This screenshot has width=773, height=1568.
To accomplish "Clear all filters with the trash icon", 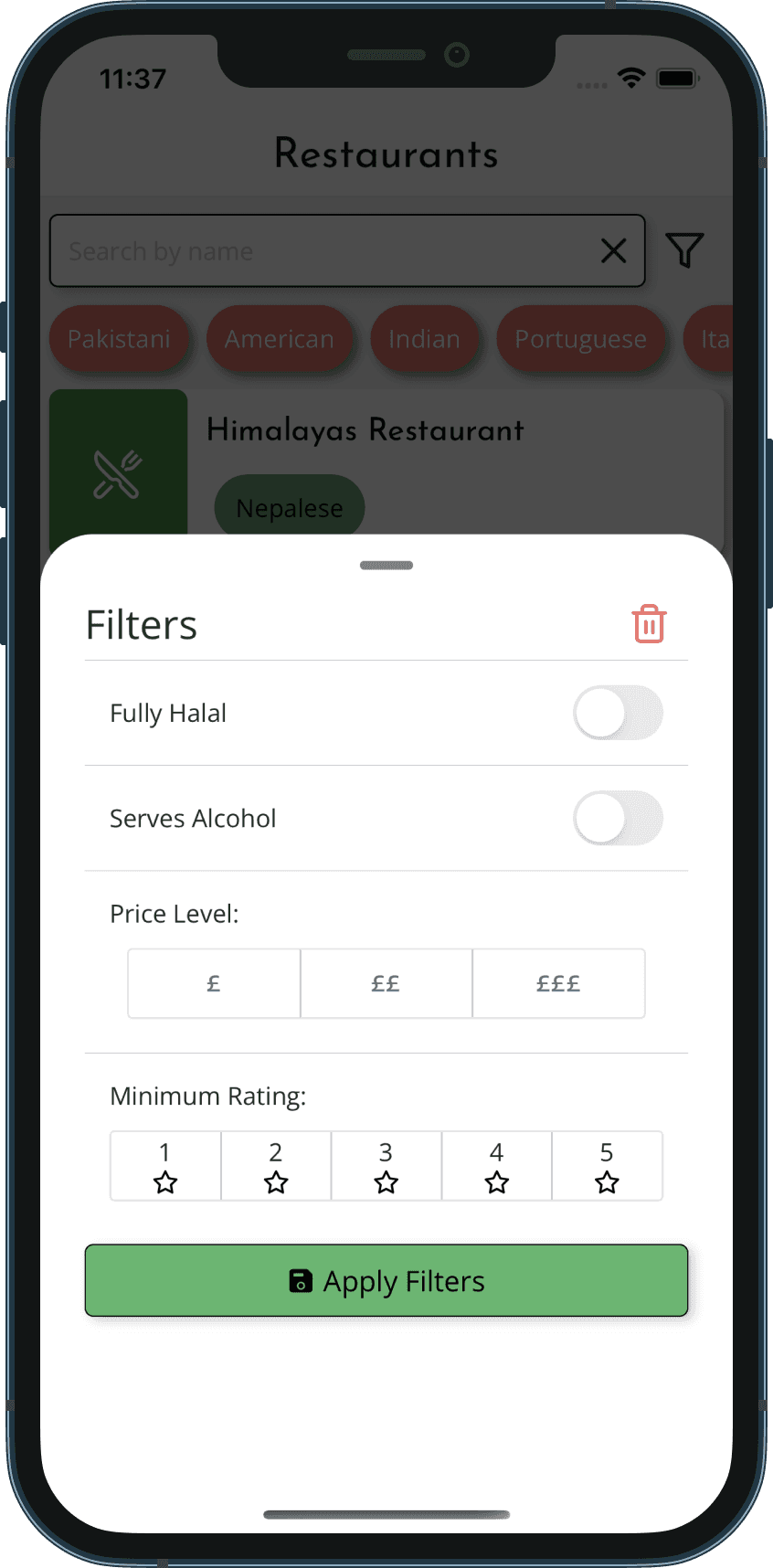I will pos(649,624).
